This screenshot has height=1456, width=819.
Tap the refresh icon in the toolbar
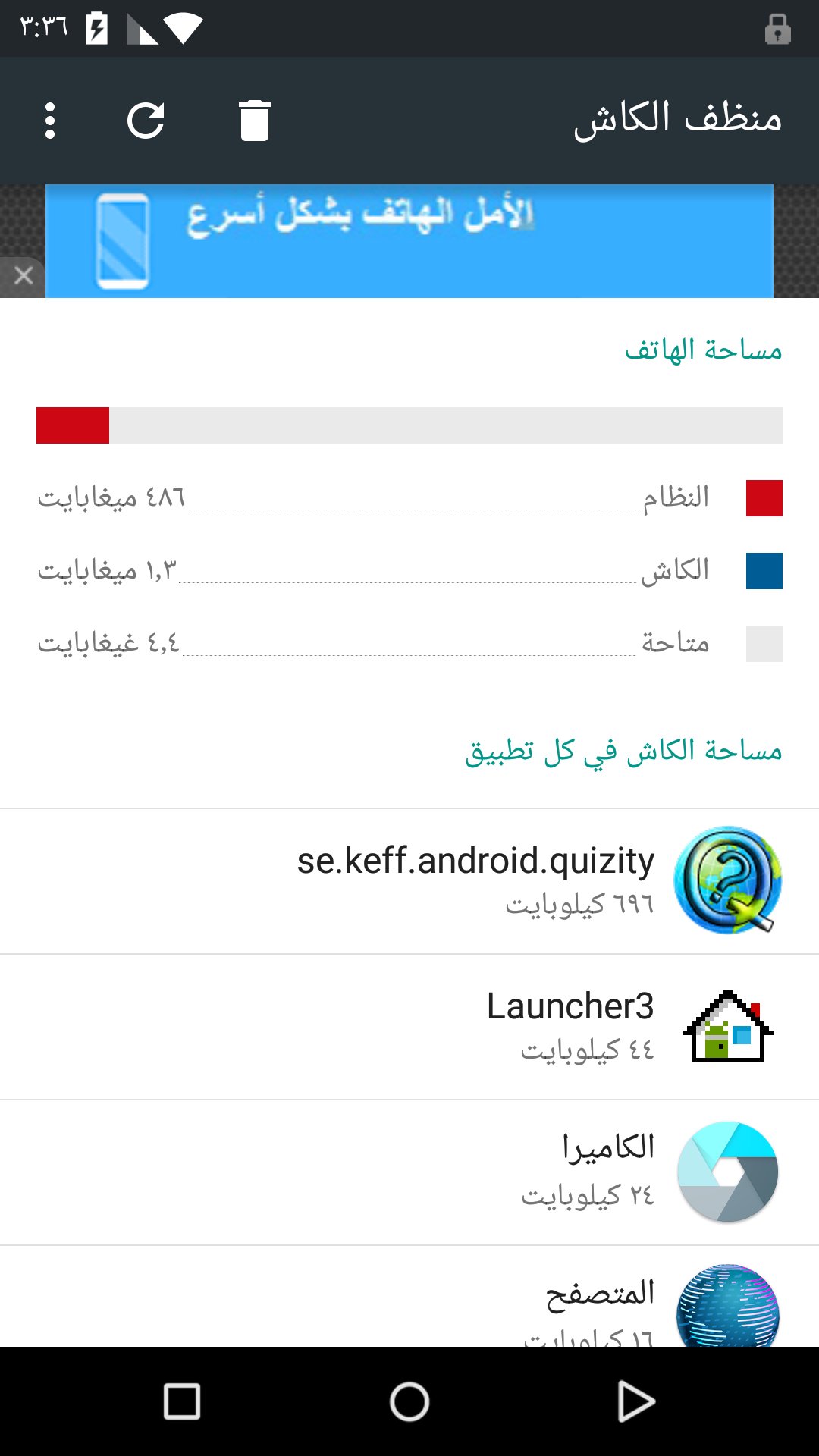146,121
